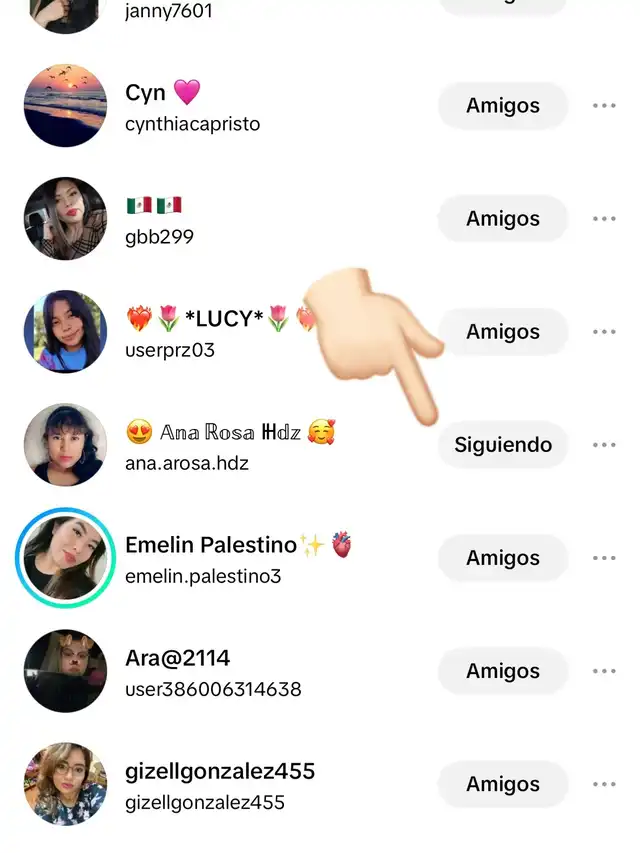
Task: Open more options for Ara@2114
Action: point(604,671)
